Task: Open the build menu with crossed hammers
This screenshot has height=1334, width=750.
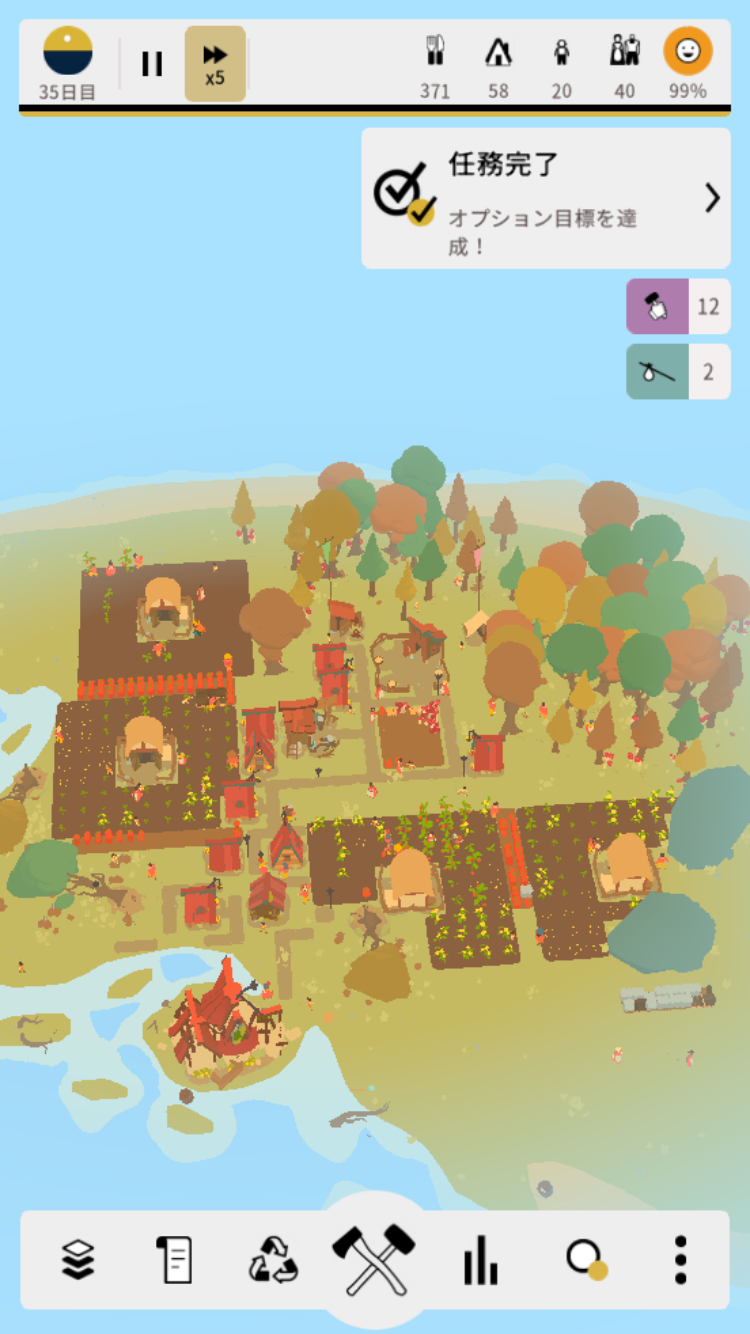Action: click(x=374, y=1259)
